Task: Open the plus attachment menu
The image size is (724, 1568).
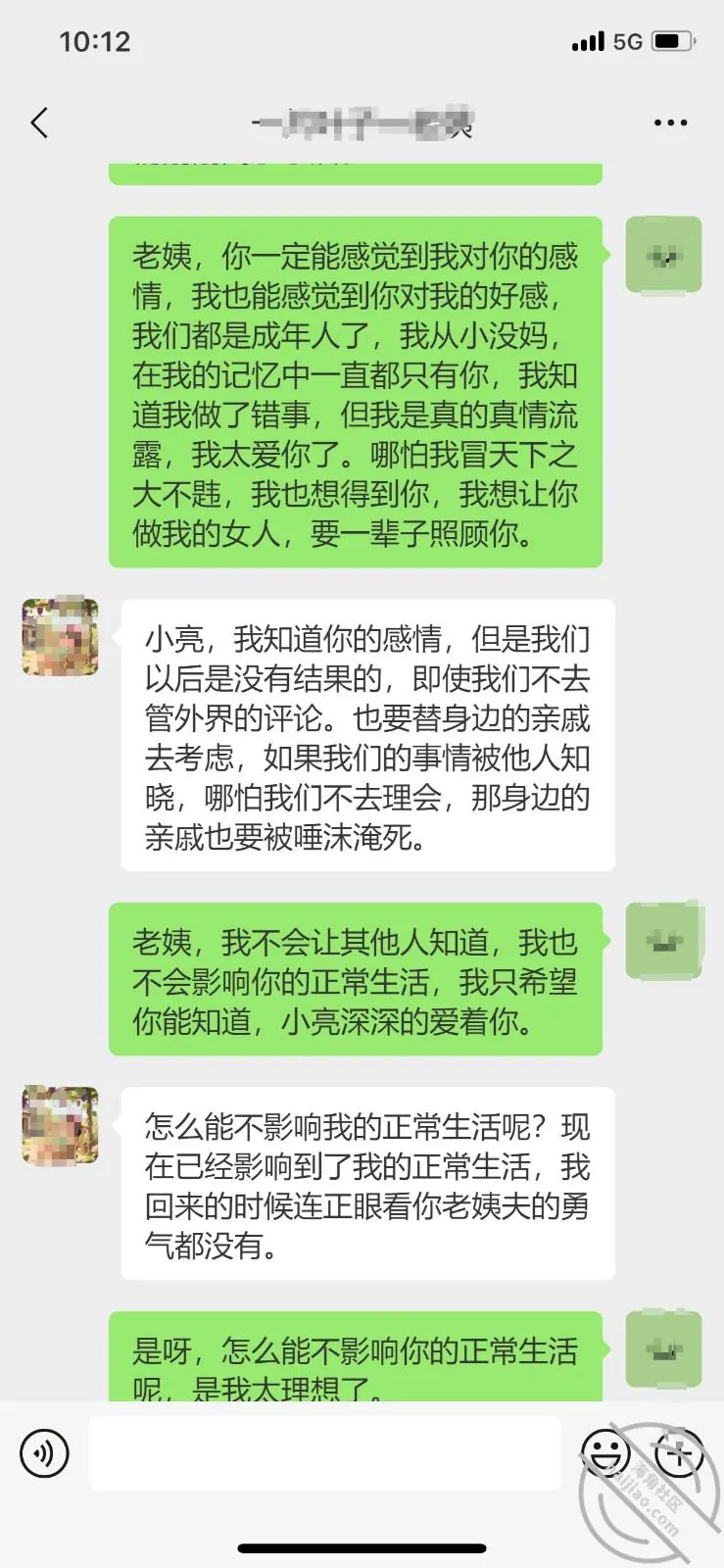Action: pos(679,1453)
